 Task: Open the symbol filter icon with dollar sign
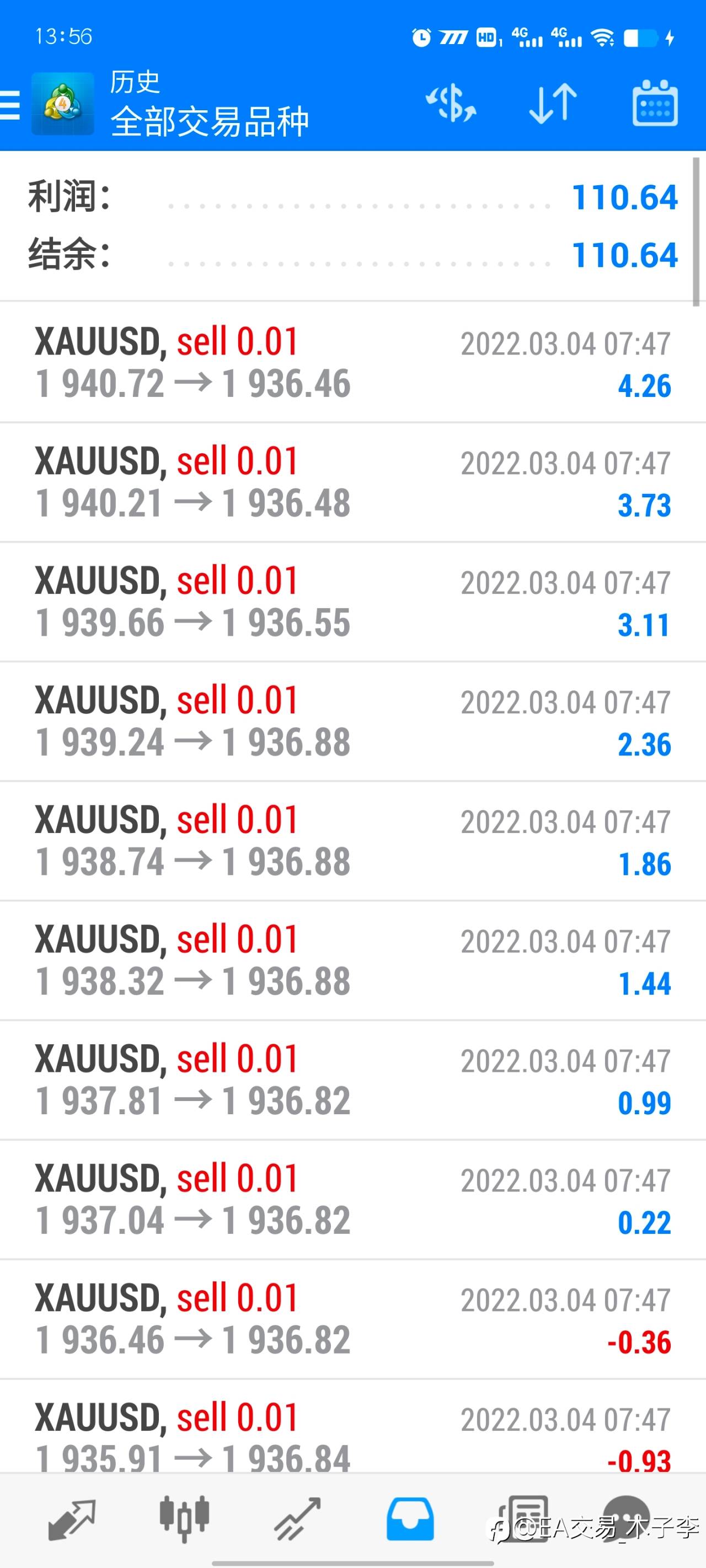coord(451,104)
